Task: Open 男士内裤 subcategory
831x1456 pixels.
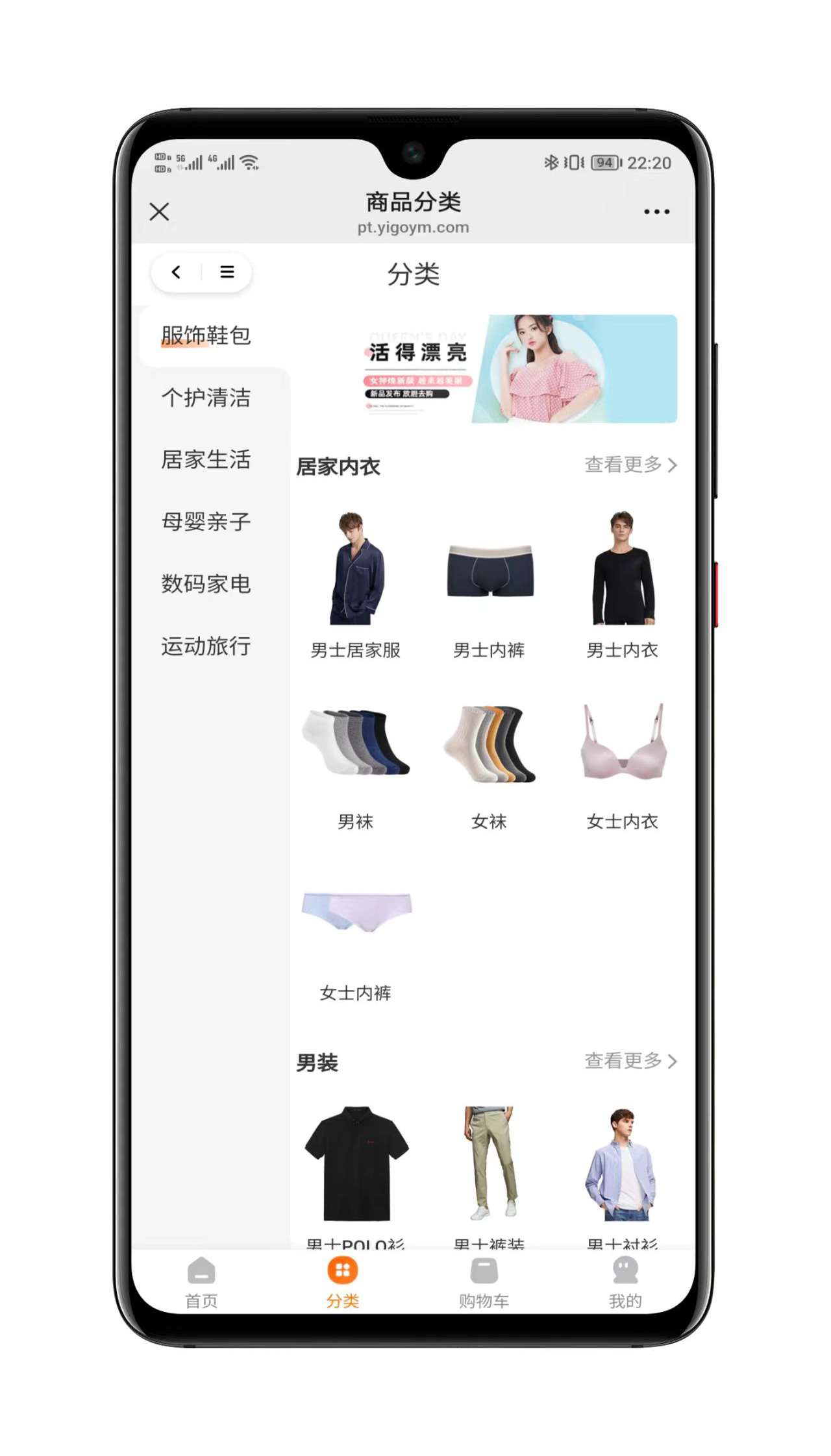Action: [x=490, y=584]
